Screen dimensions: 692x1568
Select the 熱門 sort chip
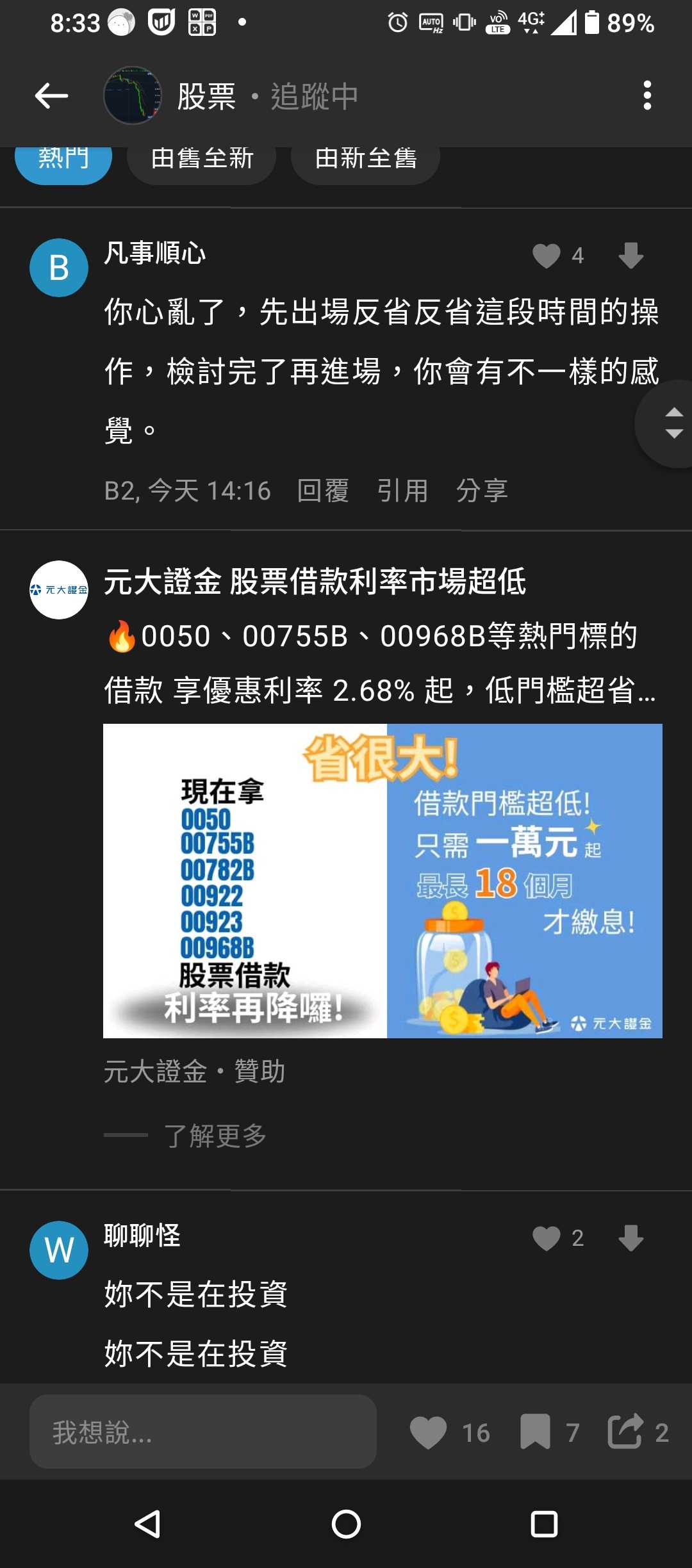(x=63, y=160)
